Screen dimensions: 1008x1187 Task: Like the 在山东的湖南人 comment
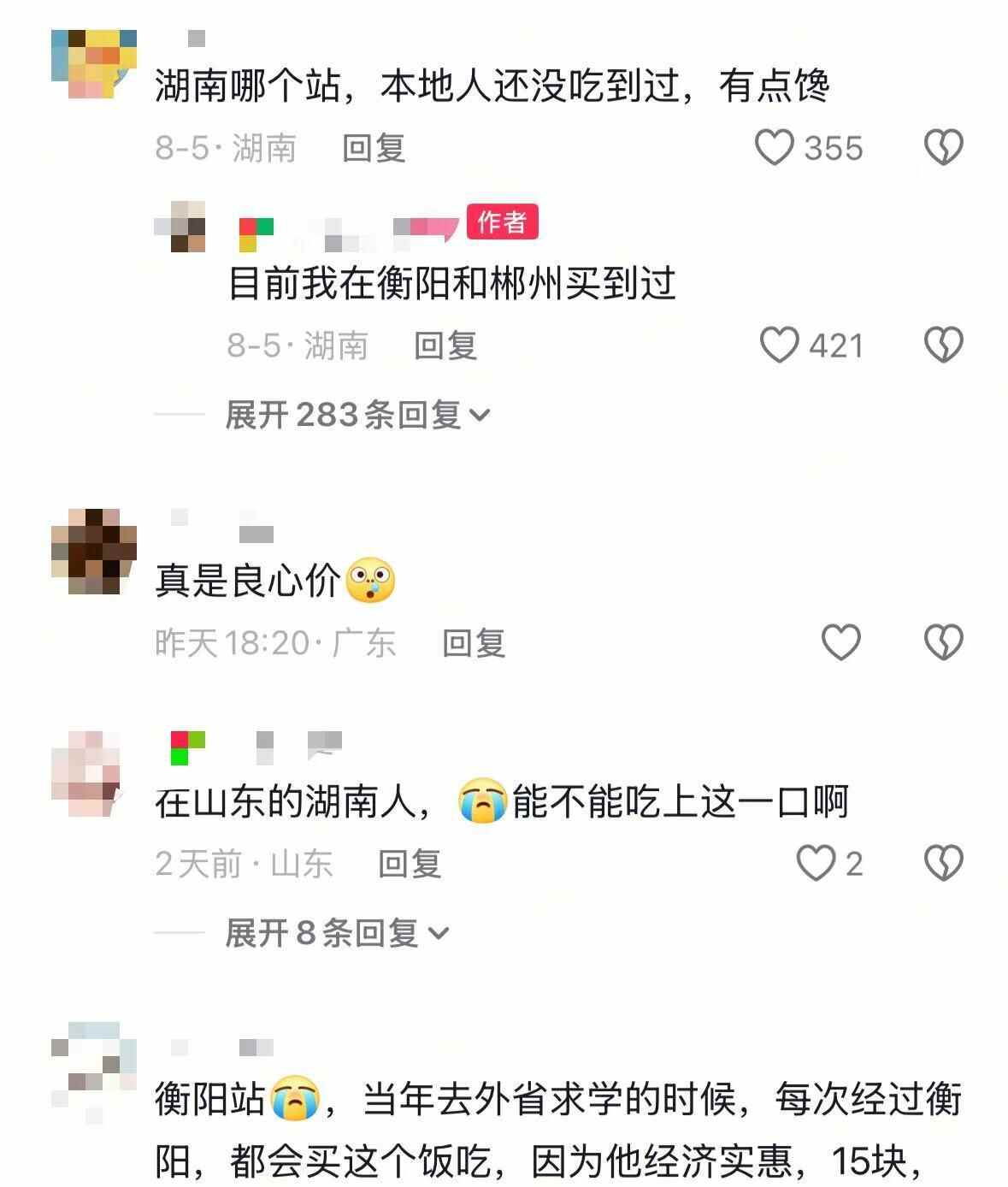(816, 863)
